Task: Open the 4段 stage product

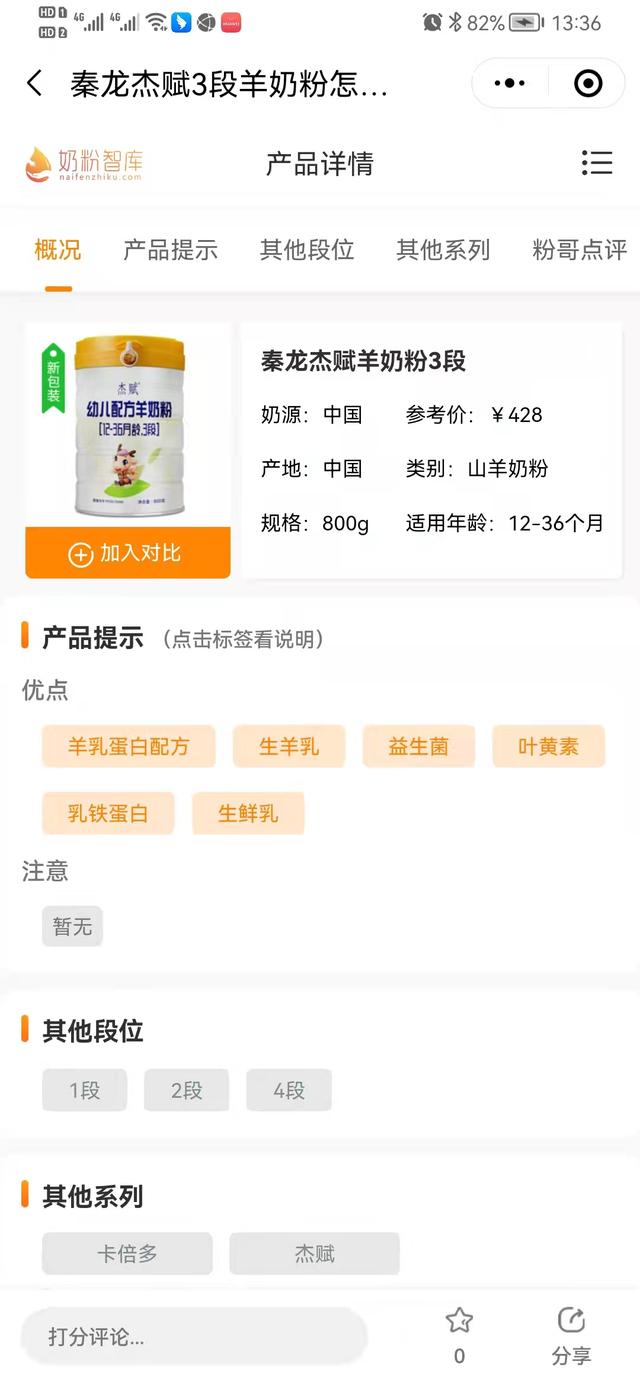Action: [x=289, y=1090]
